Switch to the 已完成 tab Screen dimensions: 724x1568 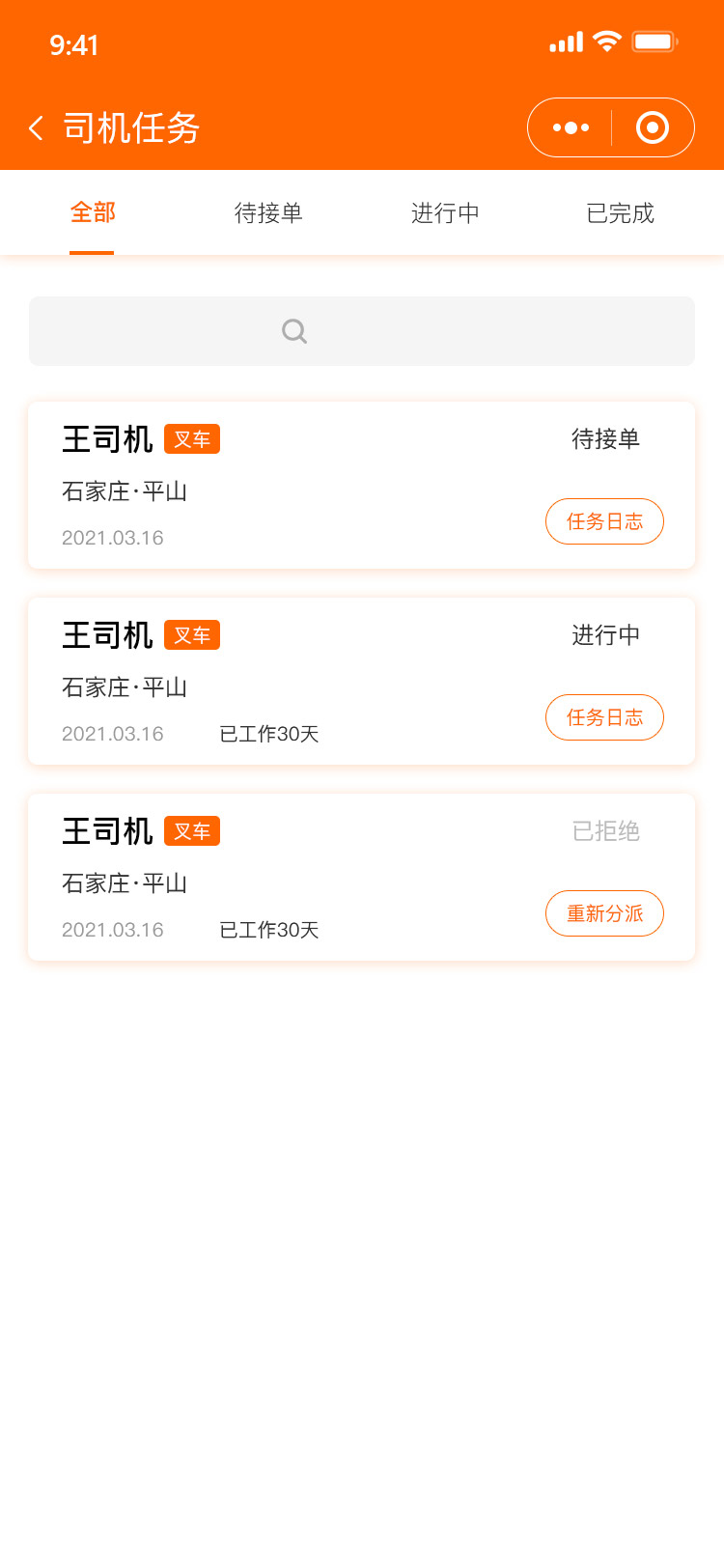pos(621,212)
